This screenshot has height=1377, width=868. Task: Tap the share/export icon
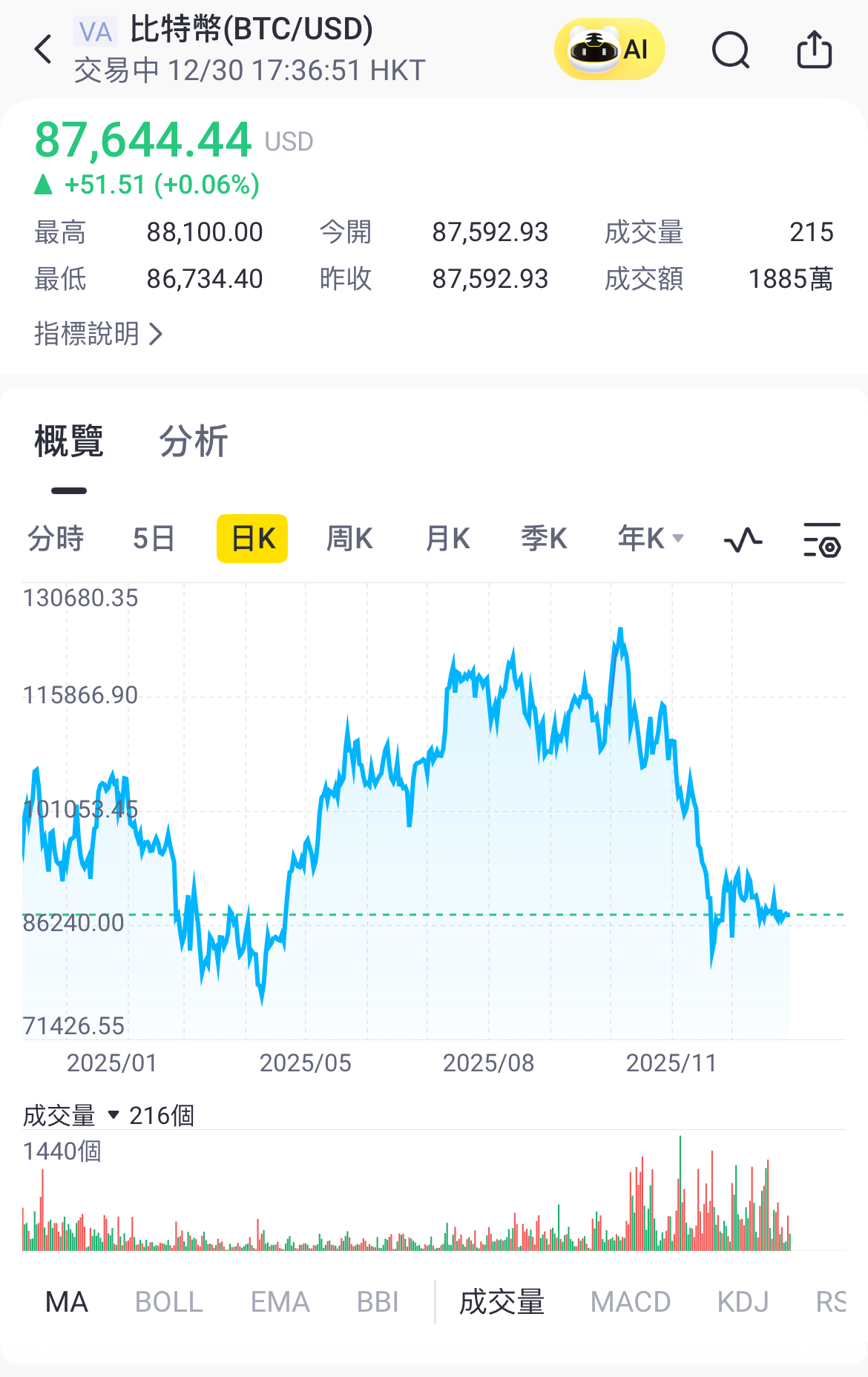(x=815, y=49)
